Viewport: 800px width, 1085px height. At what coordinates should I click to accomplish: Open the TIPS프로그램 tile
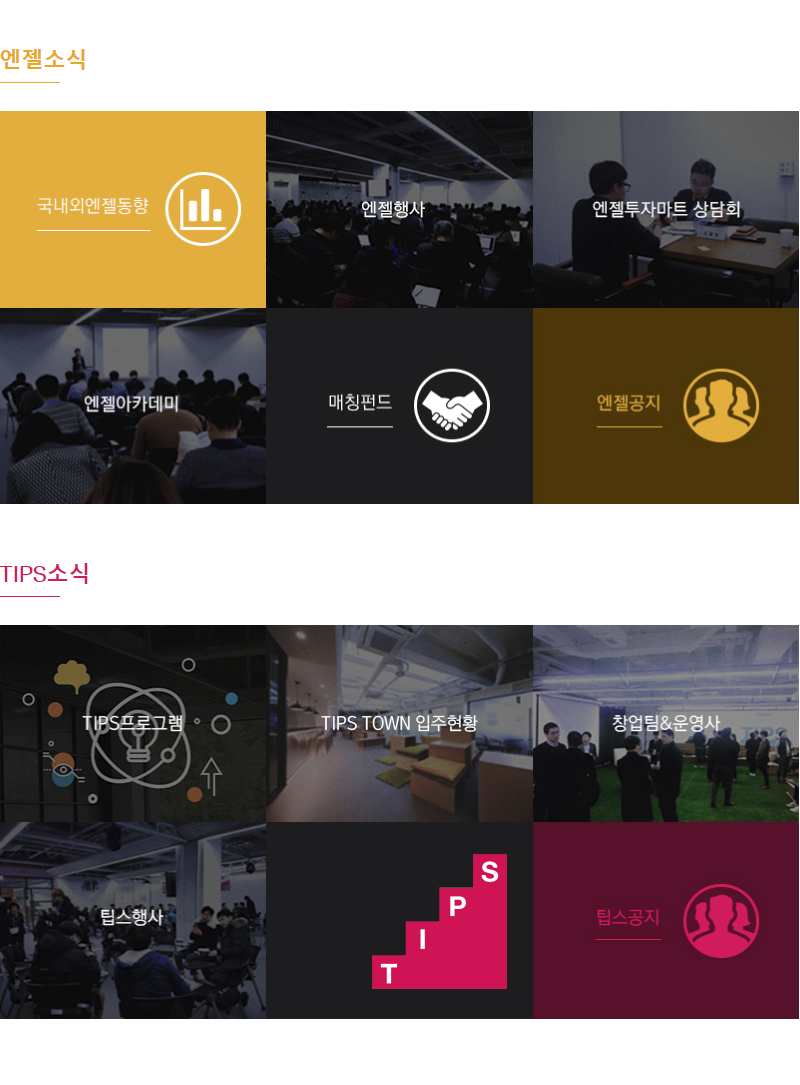click(133, 723)
